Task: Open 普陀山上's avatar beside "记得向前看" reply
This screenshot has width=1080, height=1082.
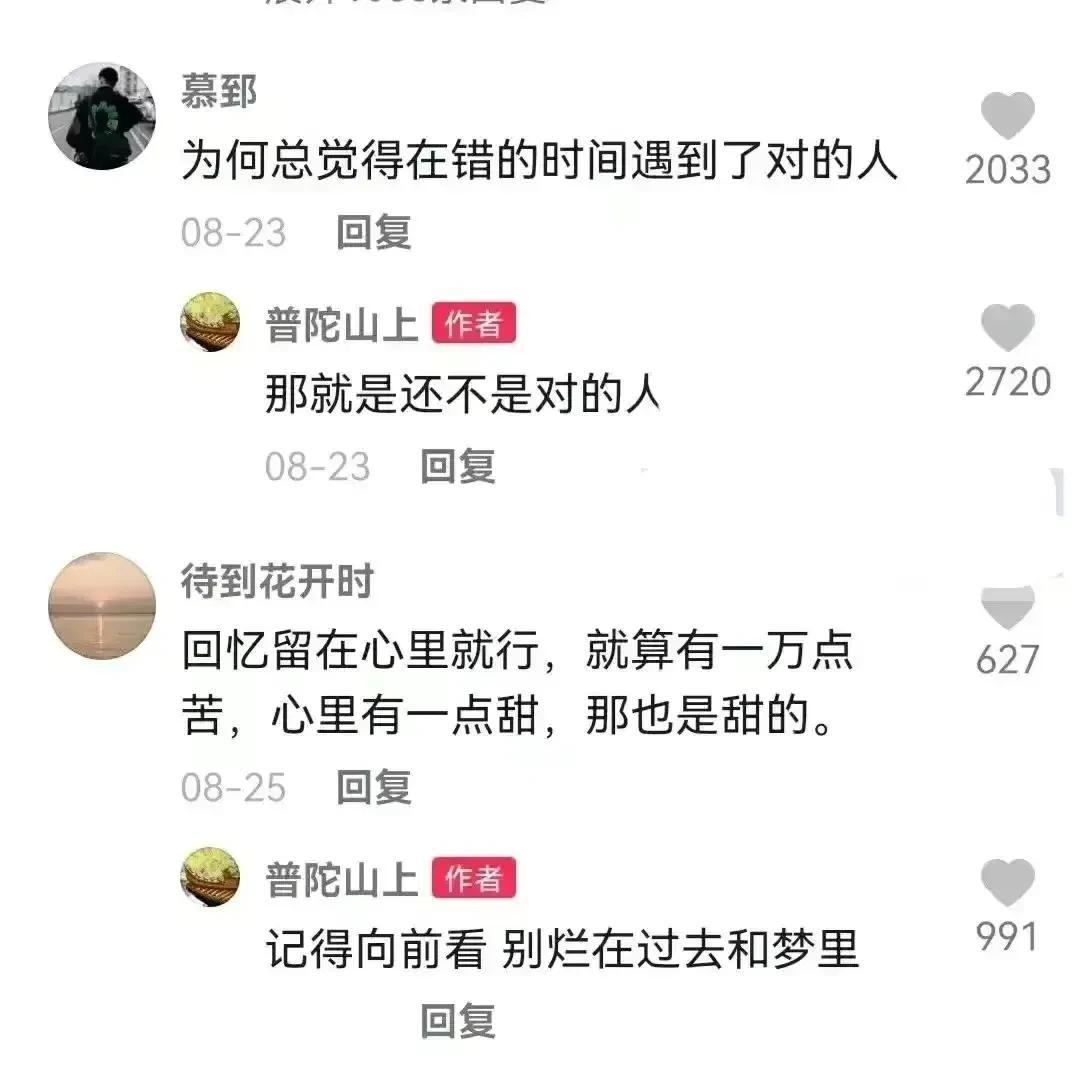Action: point(210,878)
